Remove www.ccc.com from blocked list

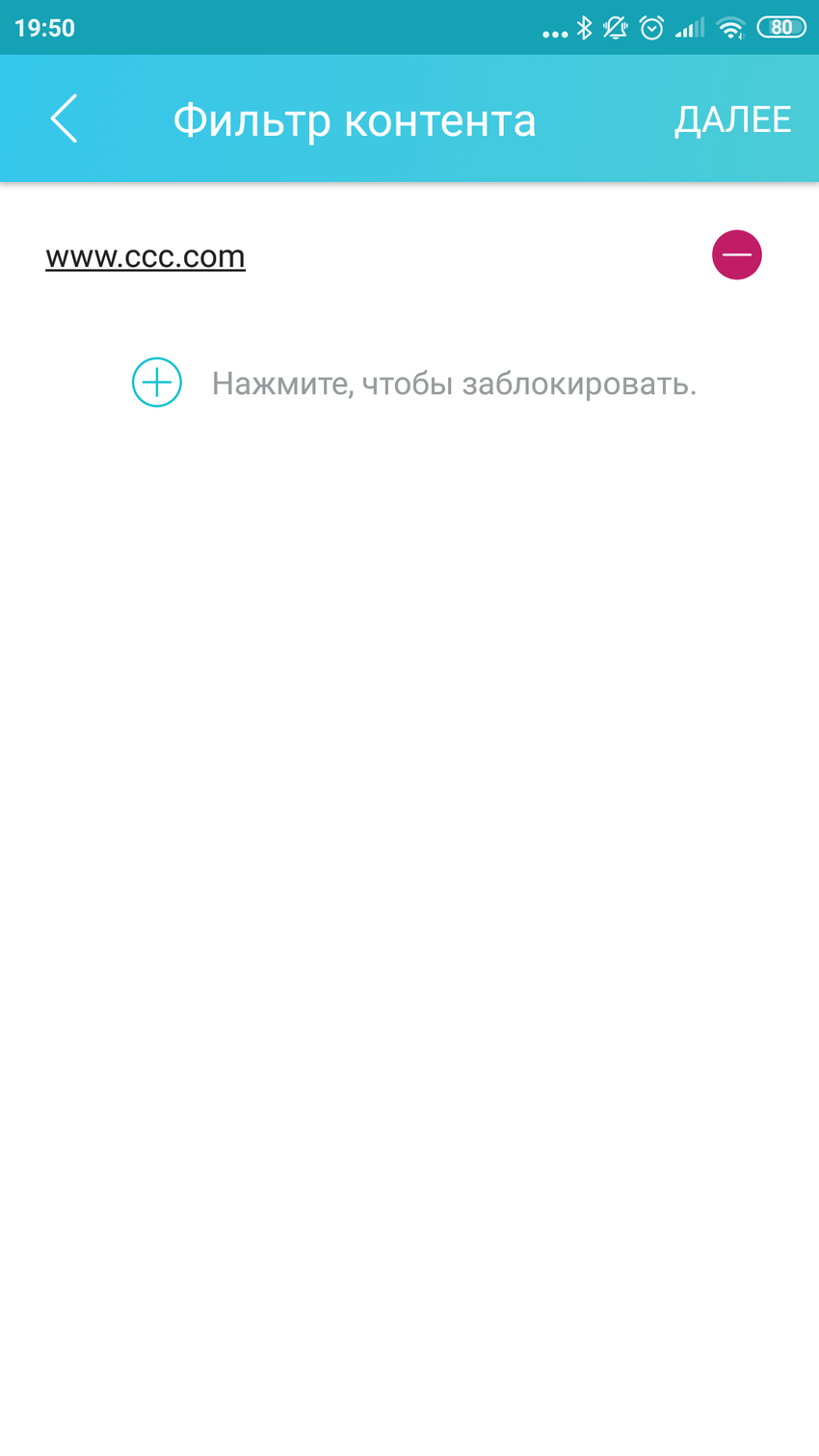tap(736, 255)
